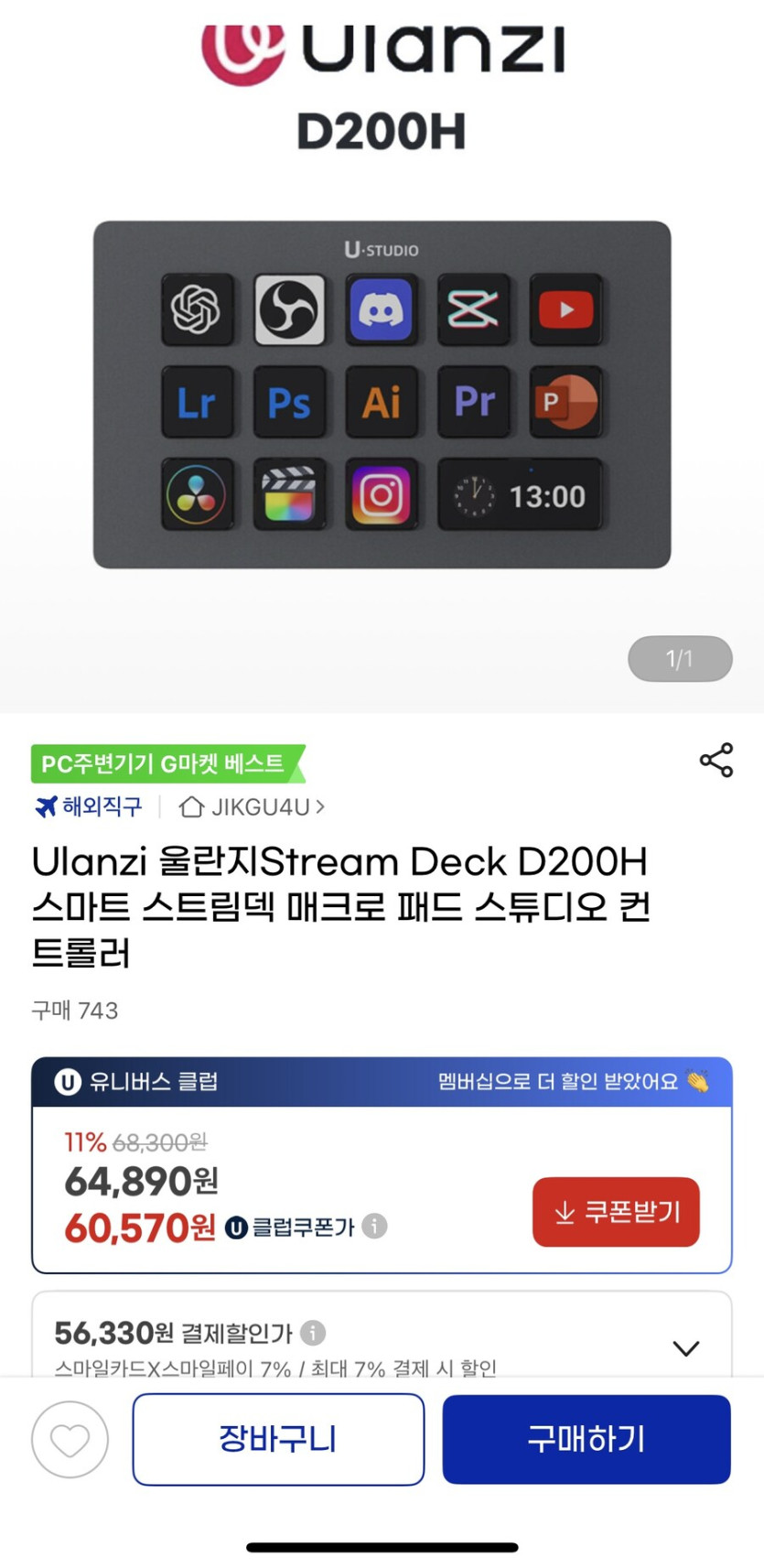764x1568 pixels.
Task: Tap the 구매하기 purchase button
Action: point(586,1439)
